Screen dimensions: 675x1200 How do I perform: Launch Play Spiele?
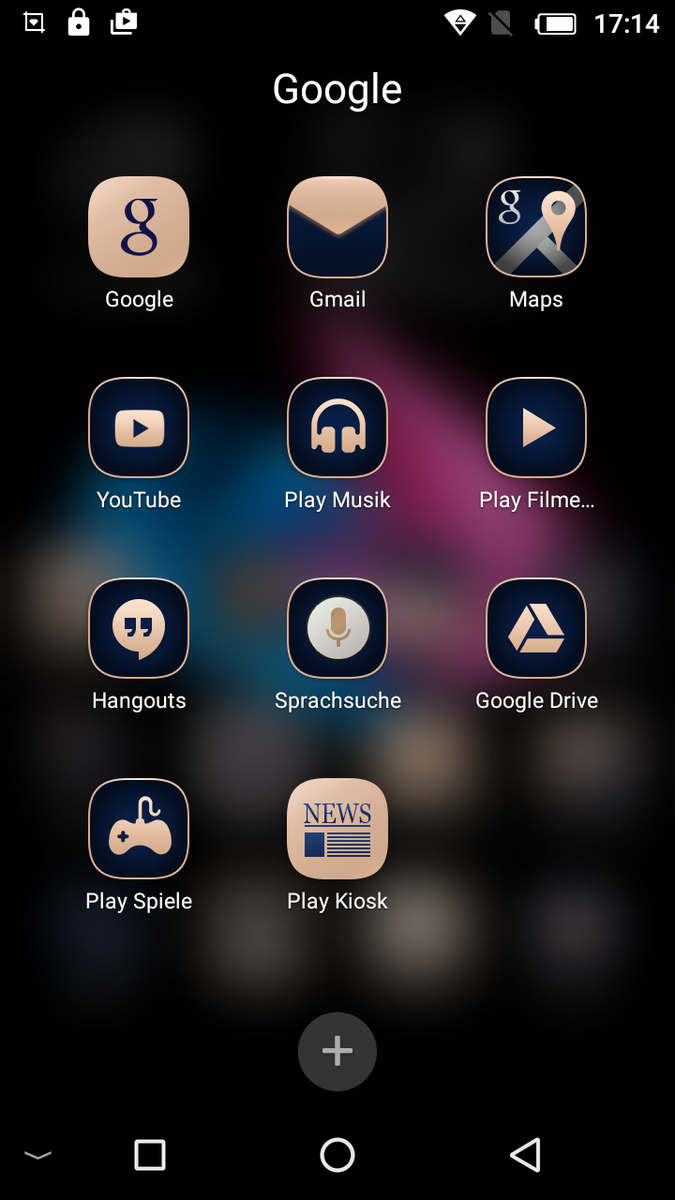(x=139, y=829)
